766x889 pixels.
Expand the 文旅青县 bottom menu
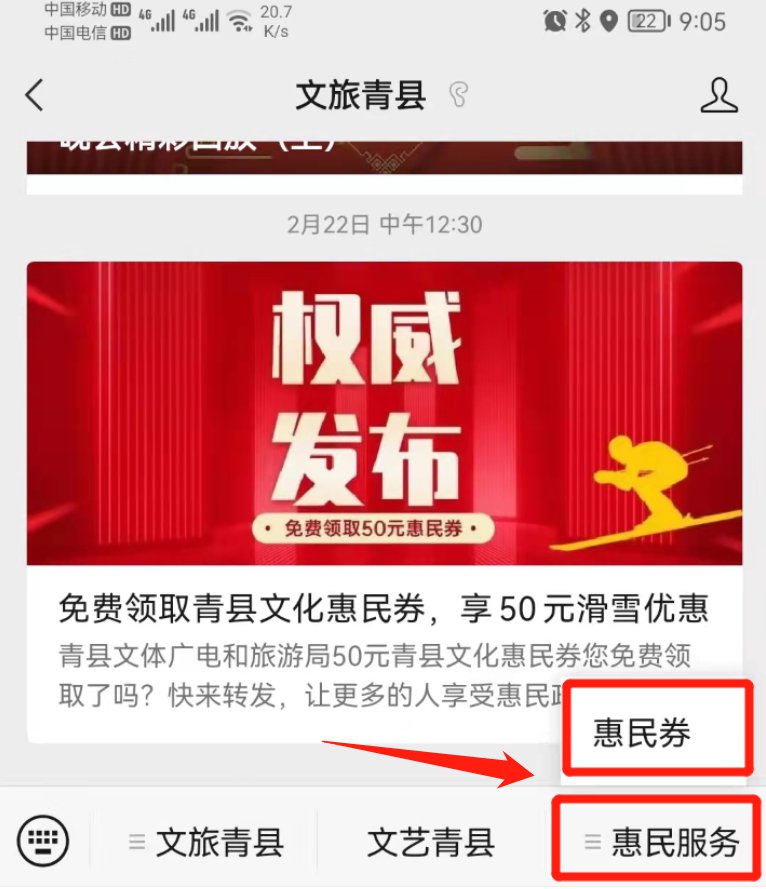pyautogui.click(x=207, y=842)
